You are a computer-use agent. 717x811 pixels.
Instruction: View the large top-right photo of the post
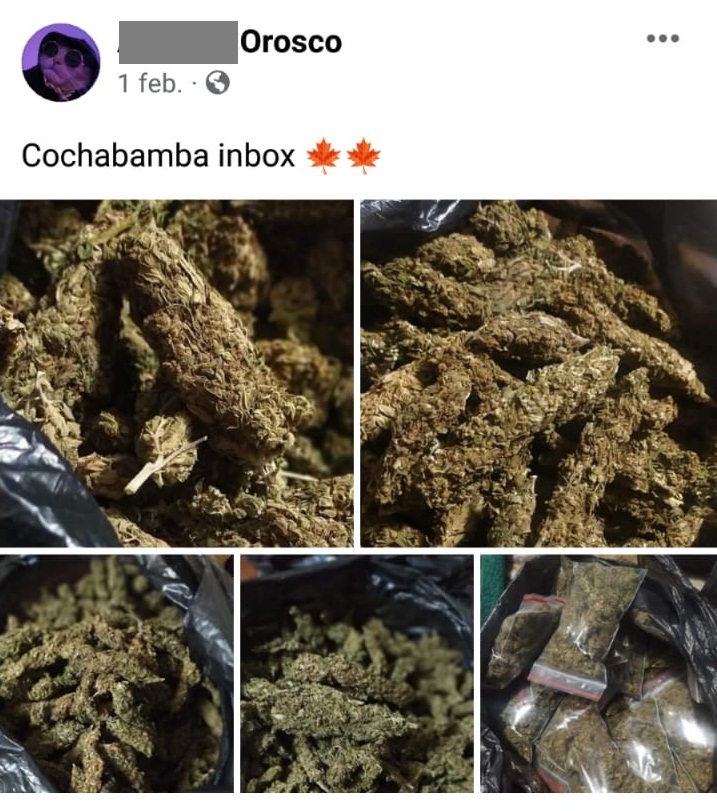point(538,373)
